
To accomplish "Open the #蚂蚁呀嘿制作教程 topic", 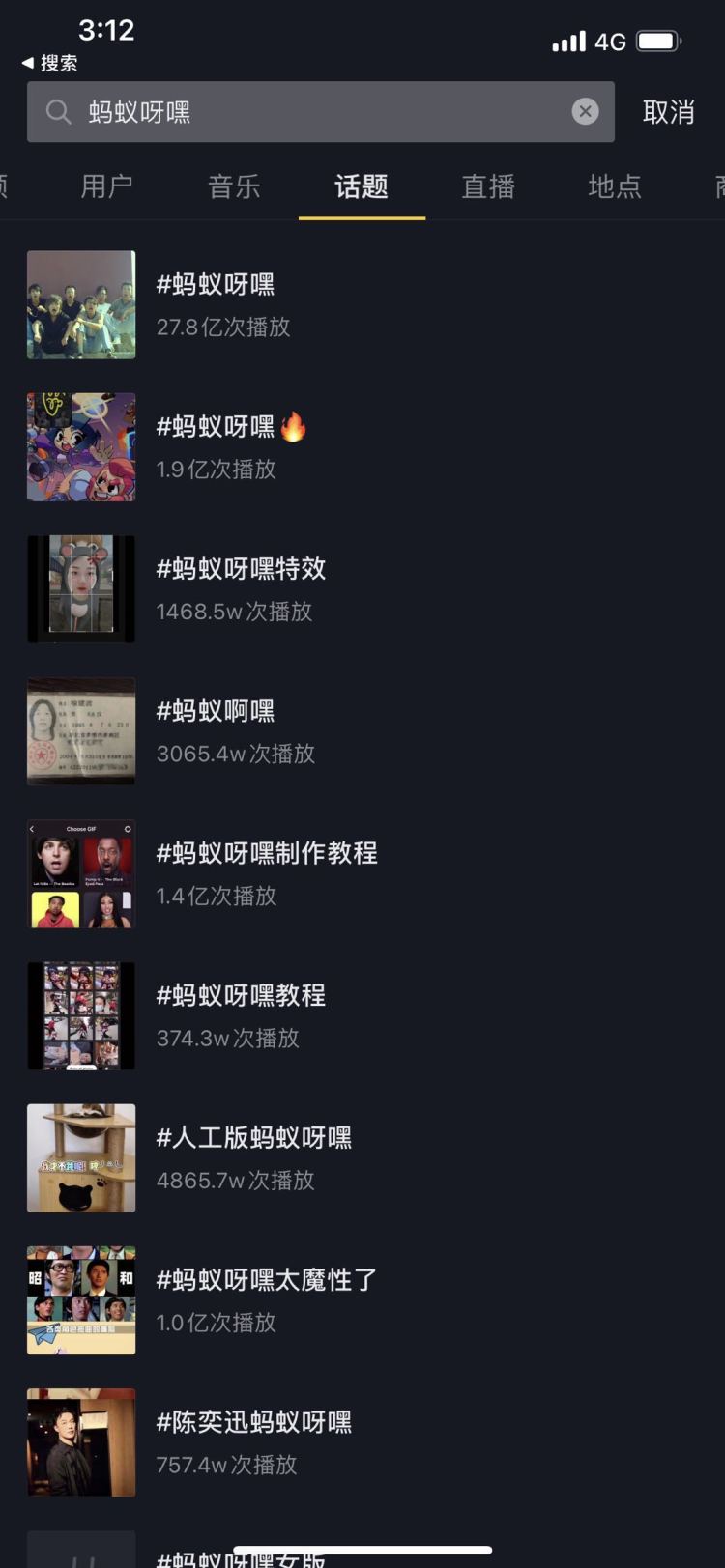I will [x=267, y=853].
